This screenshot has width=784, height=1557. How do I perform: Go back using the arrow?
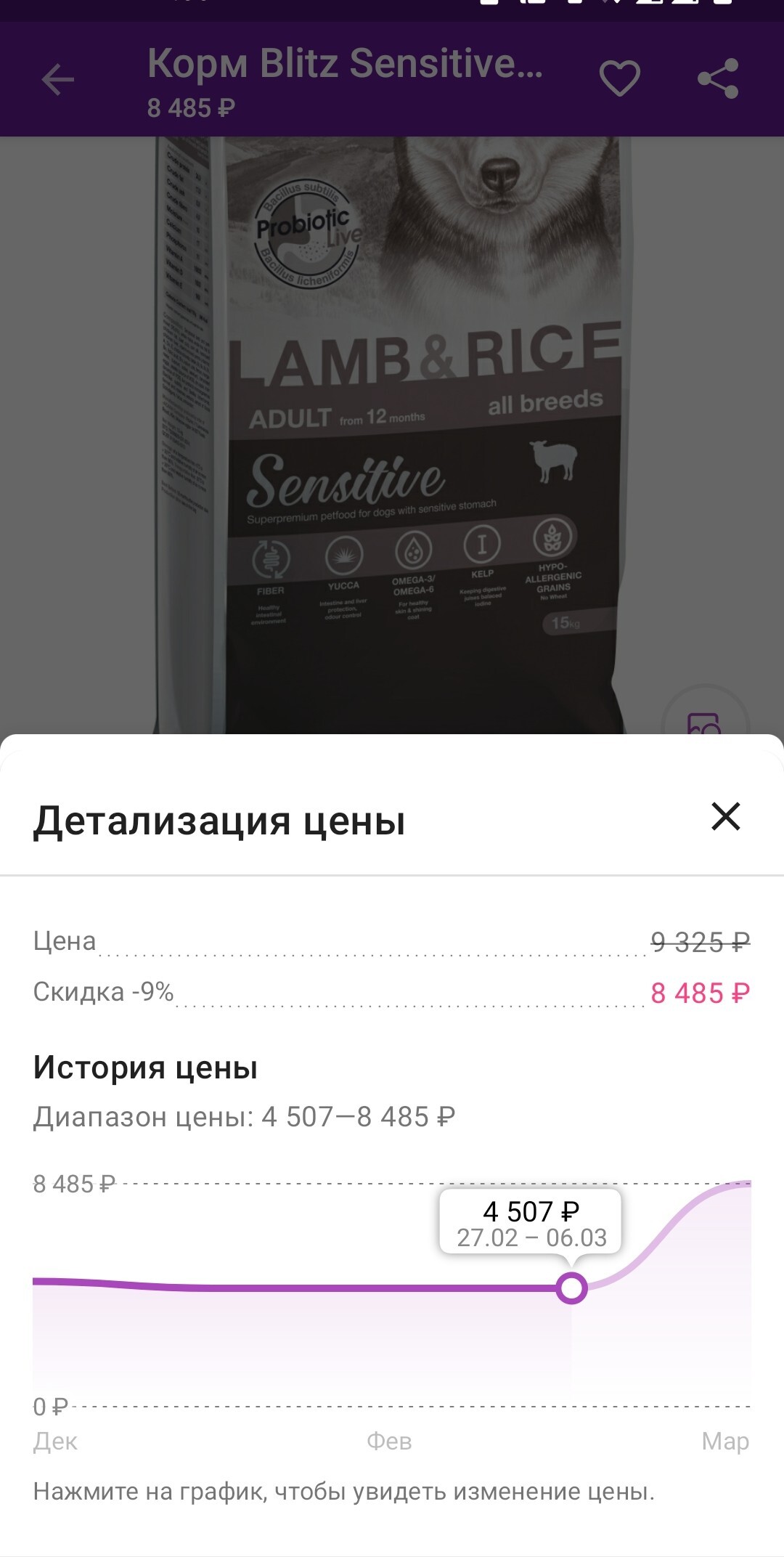pyautogui.click(x=58, y=80)
